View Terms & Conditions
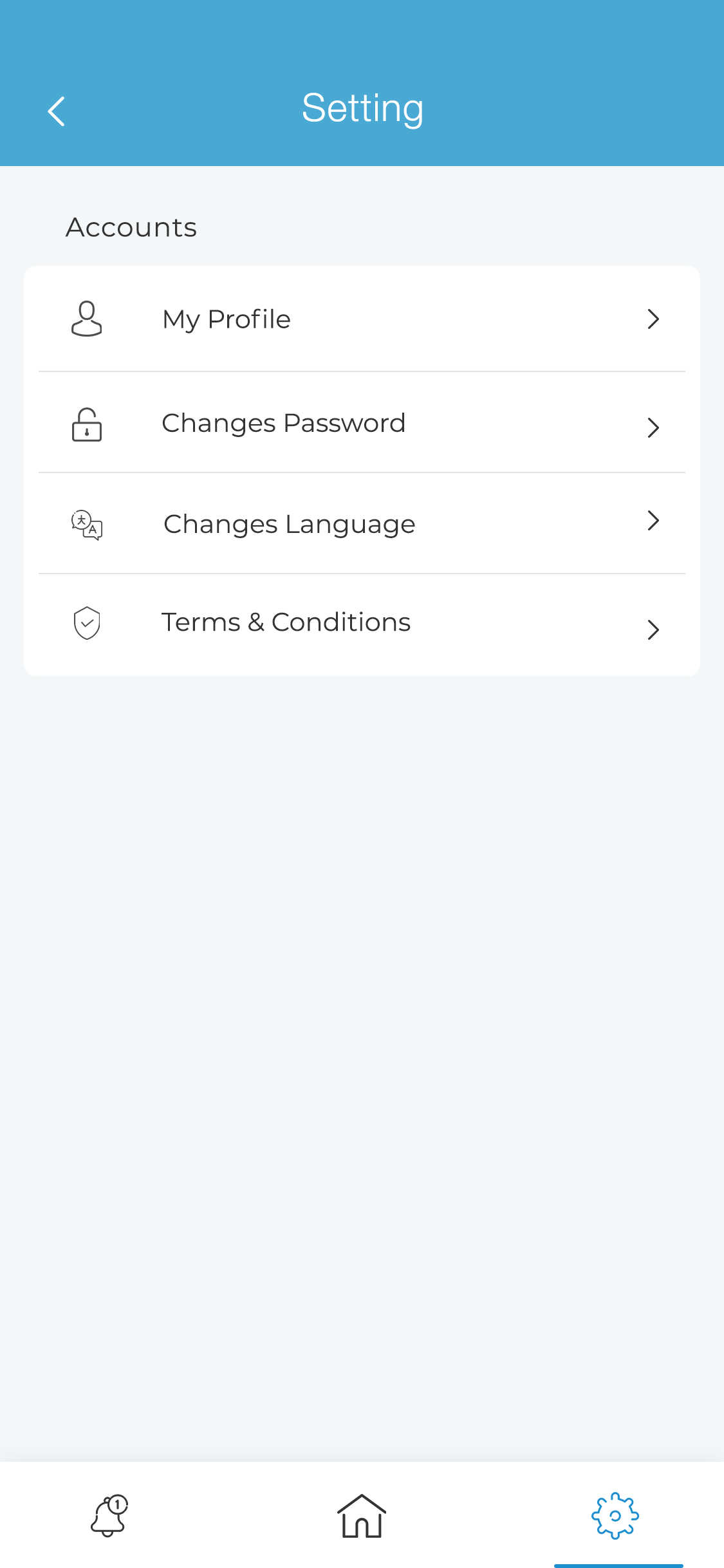 tap(362, 623)
